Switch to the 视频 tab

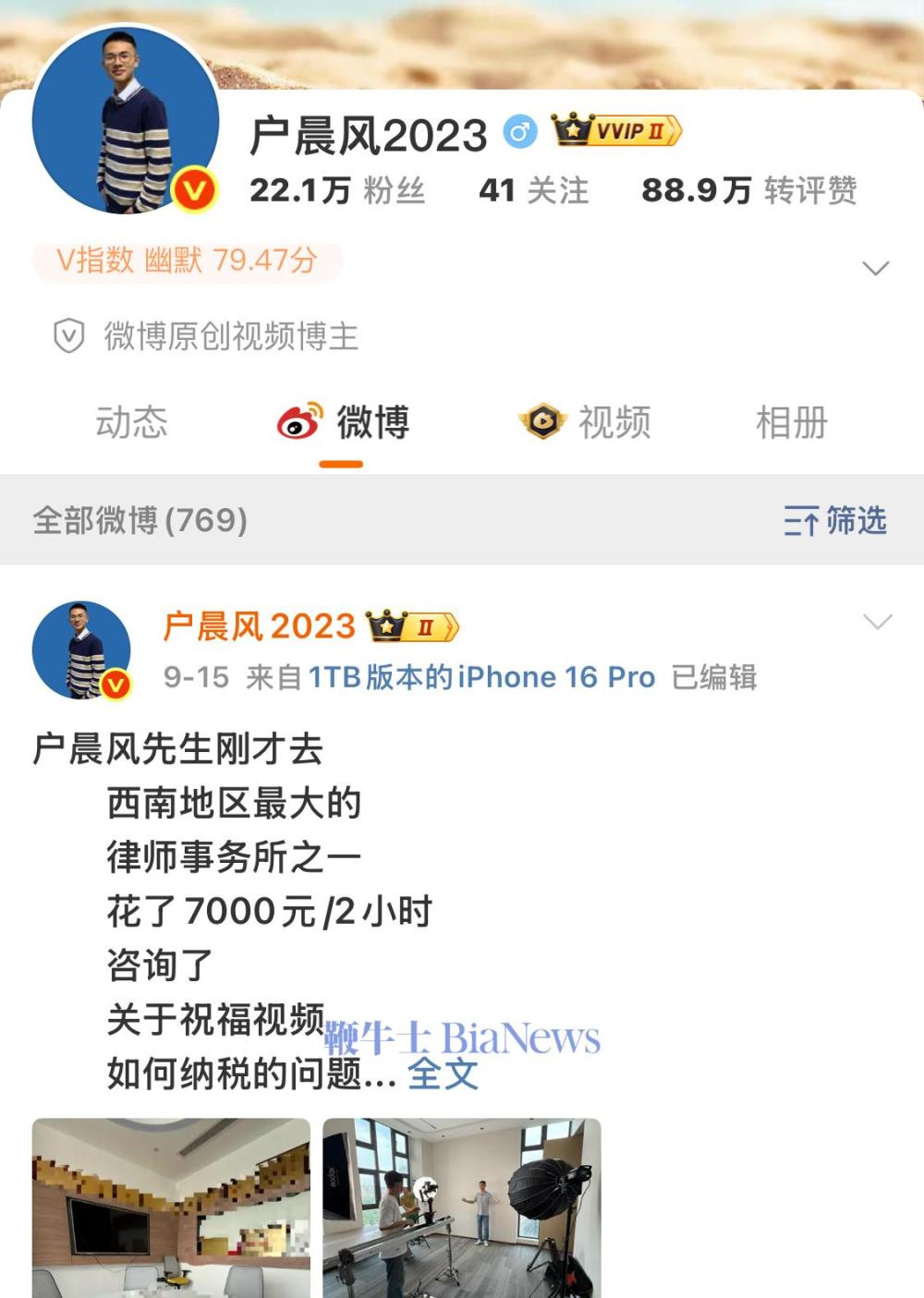click(x=585, y=422)
